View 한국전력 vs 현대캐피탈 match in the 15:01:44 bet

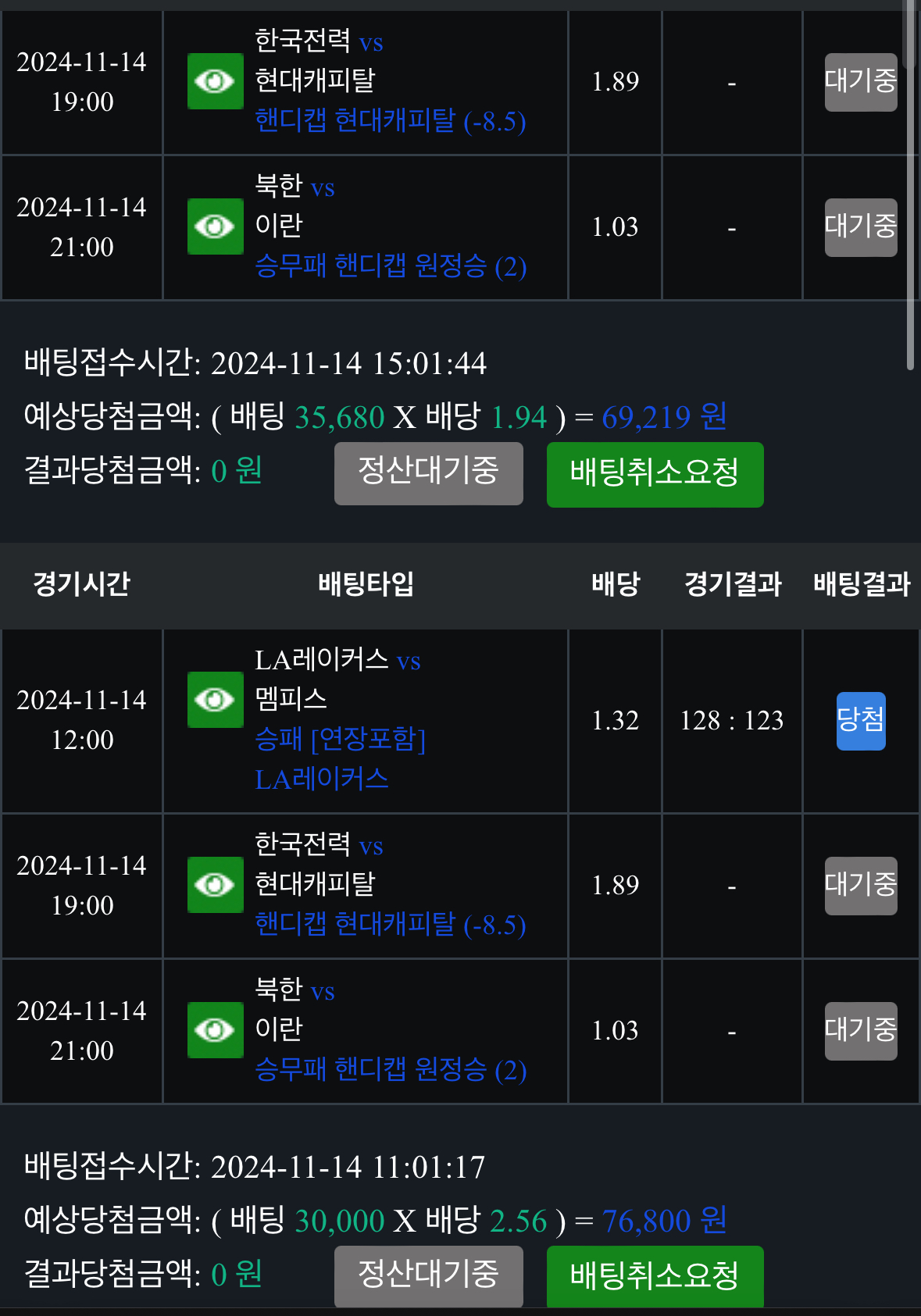point(215,81)
